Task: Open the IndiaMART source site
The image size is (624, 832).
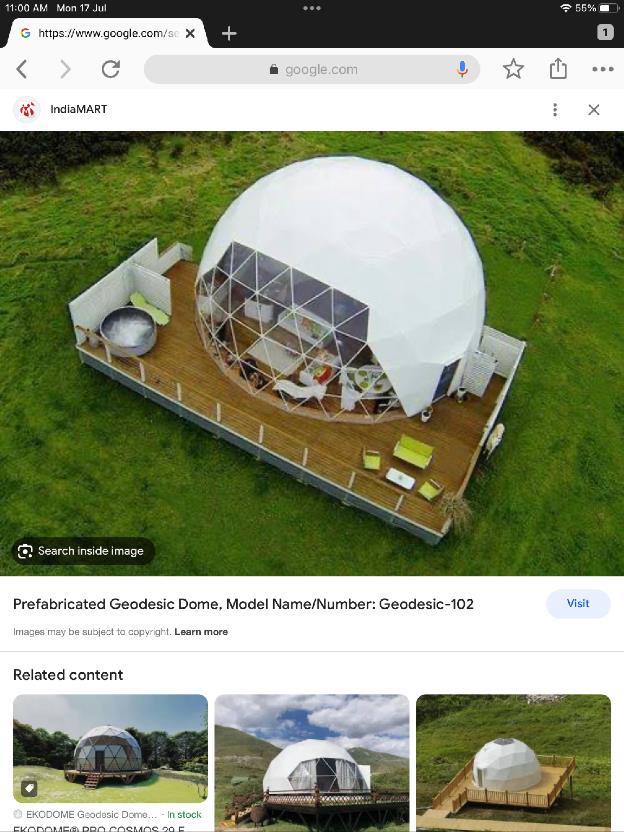Action: pos(78,110)
